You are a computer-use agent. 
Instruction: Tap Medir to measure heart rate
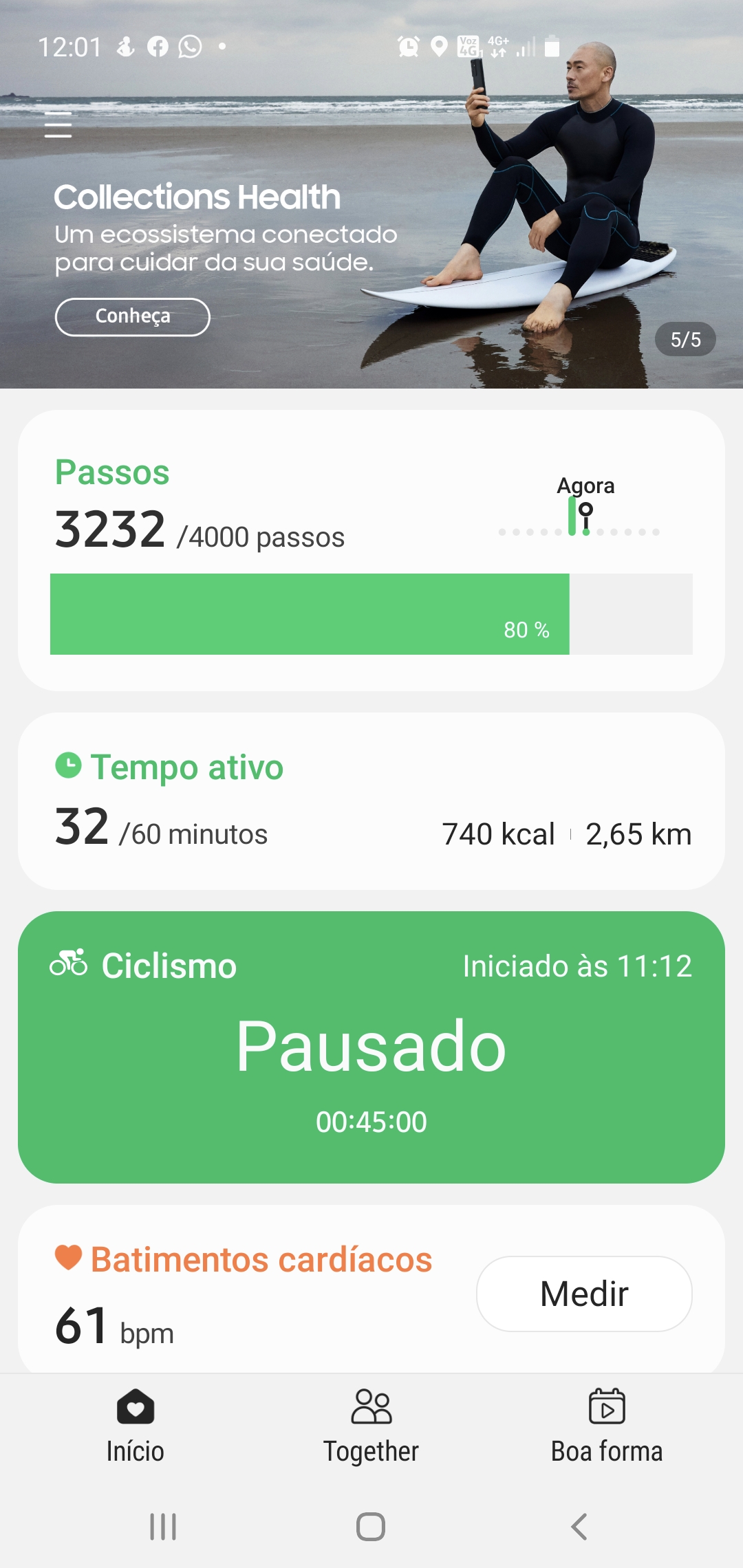coord(584,1294)
